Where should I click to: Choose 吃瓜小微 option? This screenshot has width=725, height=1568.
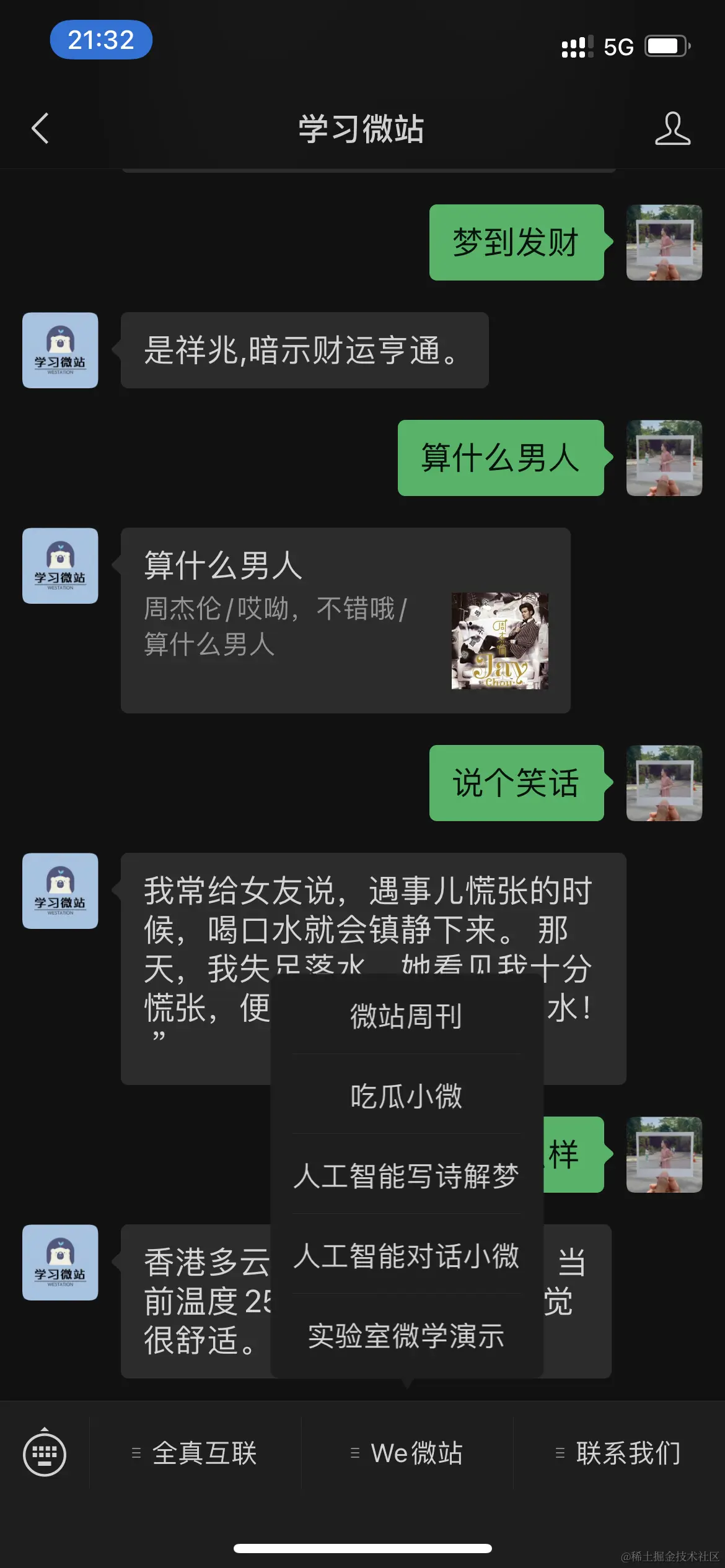pos(406,1095)
